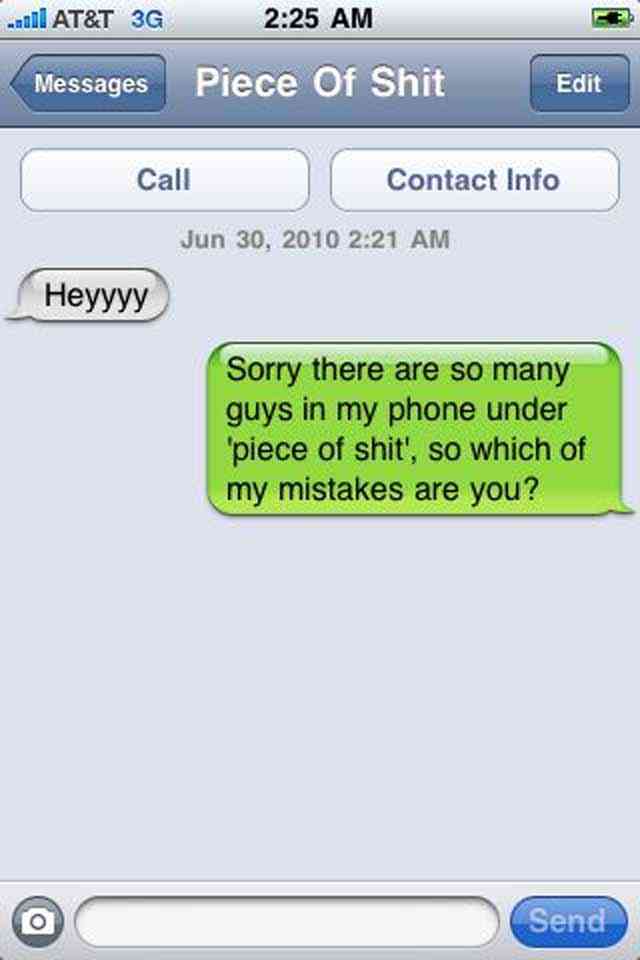
Task: Go back to the Messages list
Action: click(x=88, y=83)
